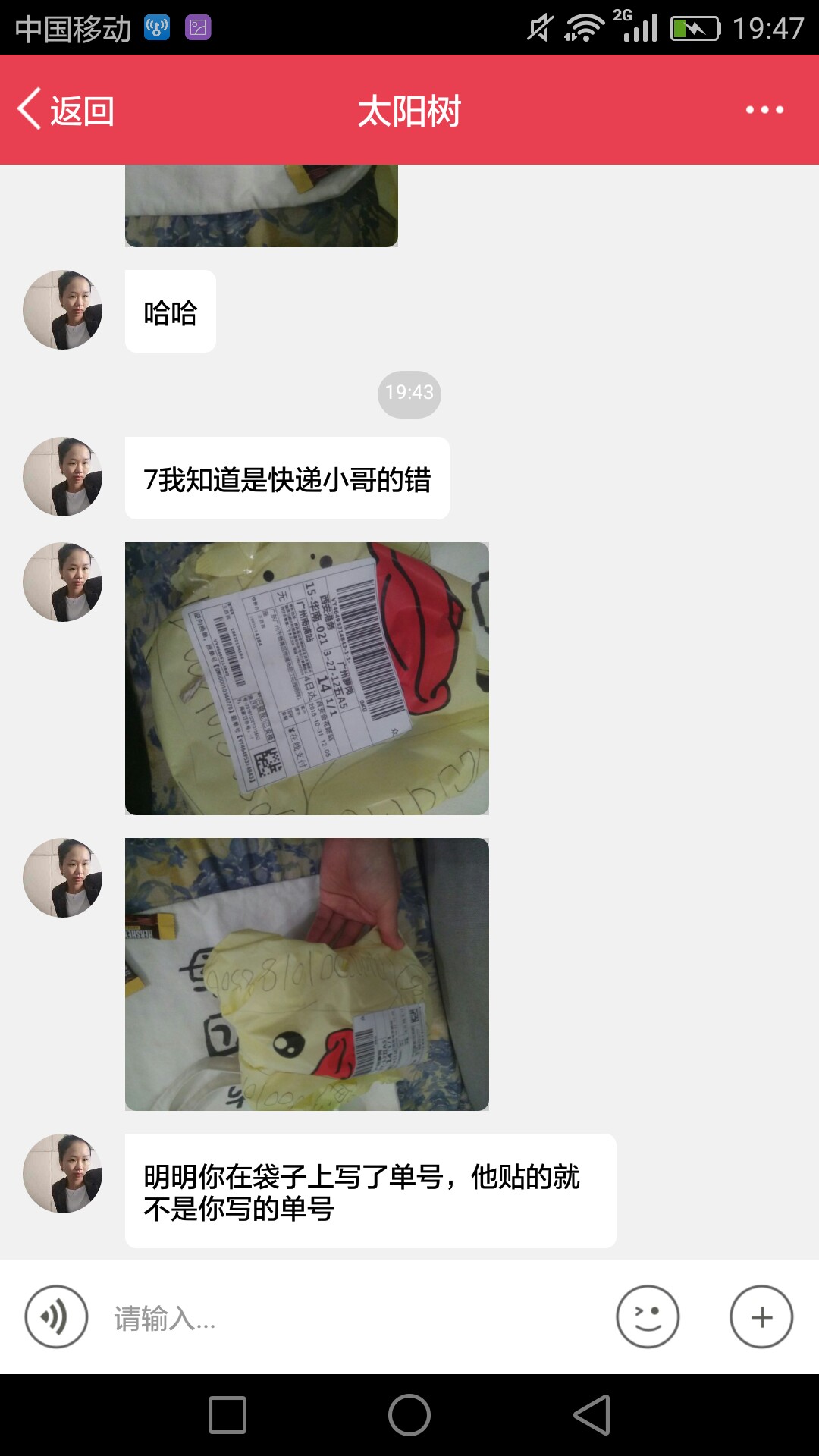Image resolution: width=819 pixels, height=1456 pixels.
Task: Tap the system home button
Action: (409, 1415)
